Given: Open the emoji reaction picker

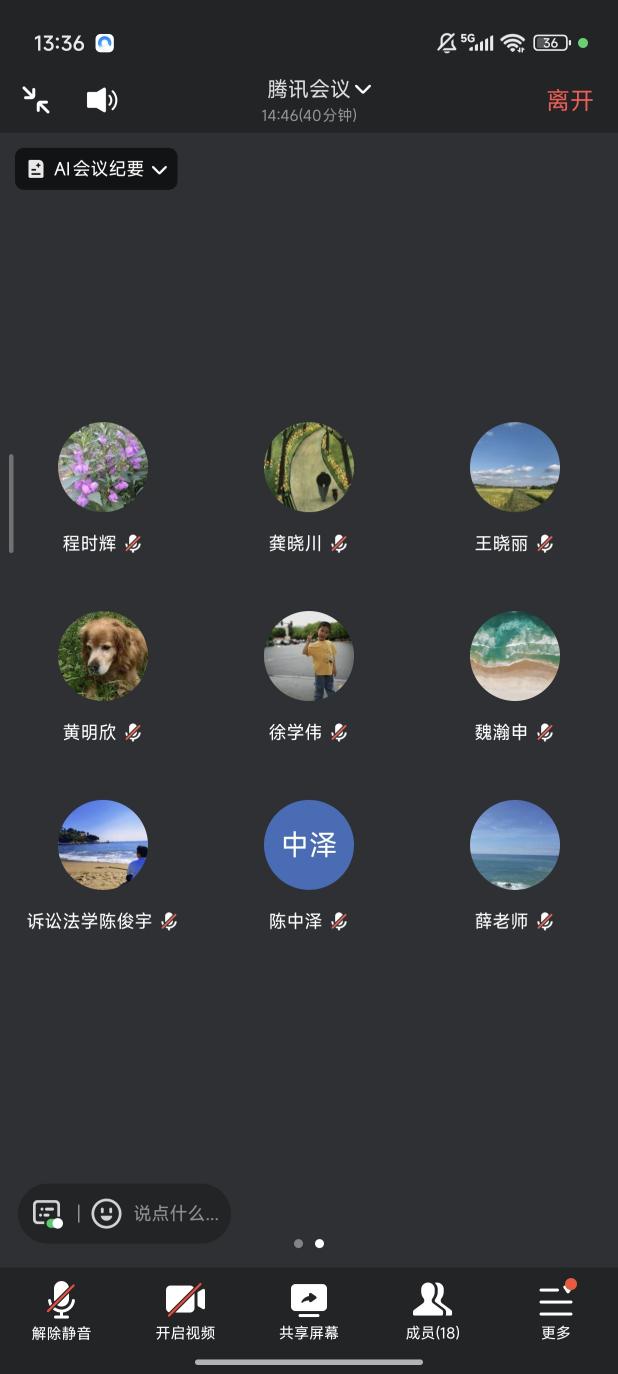Looking at the screenshot, I should (106, 1214).
